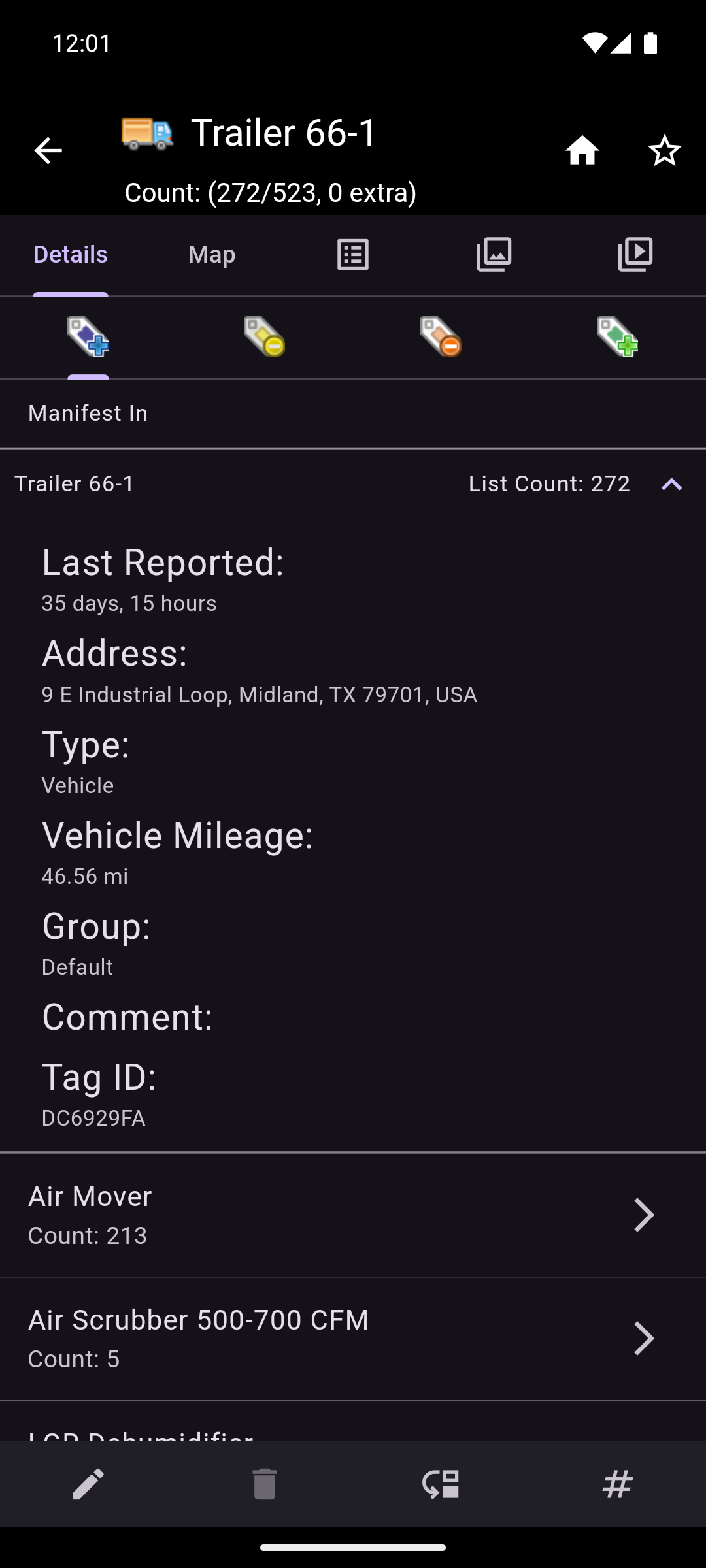Tap the hash symbol in bottom toolbar
Viewport: 706px width, 1568px height.
click(618, 1484)
